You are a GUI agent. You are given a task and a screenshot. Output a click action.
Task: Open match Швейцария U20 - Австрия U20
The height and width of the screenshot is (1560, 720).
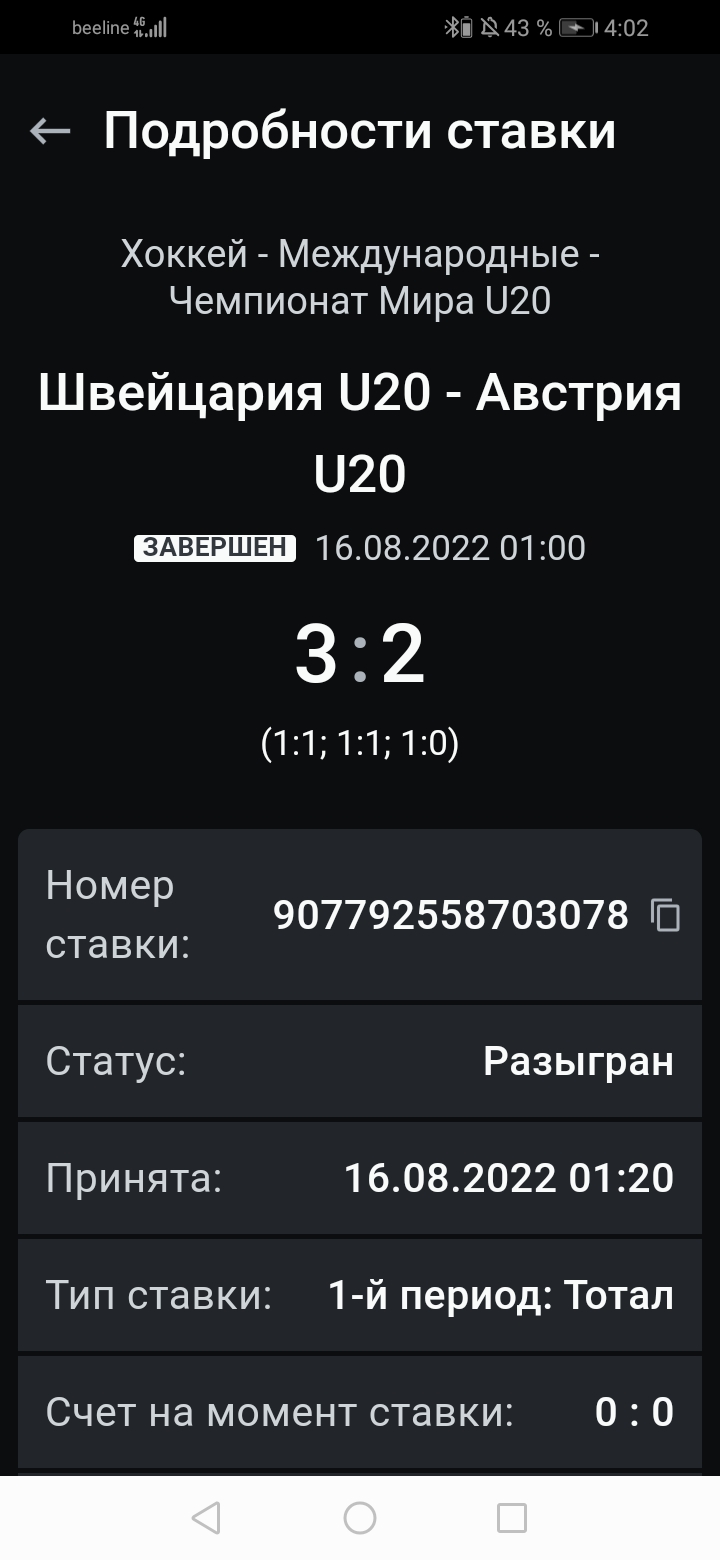(x=359, y=430)
